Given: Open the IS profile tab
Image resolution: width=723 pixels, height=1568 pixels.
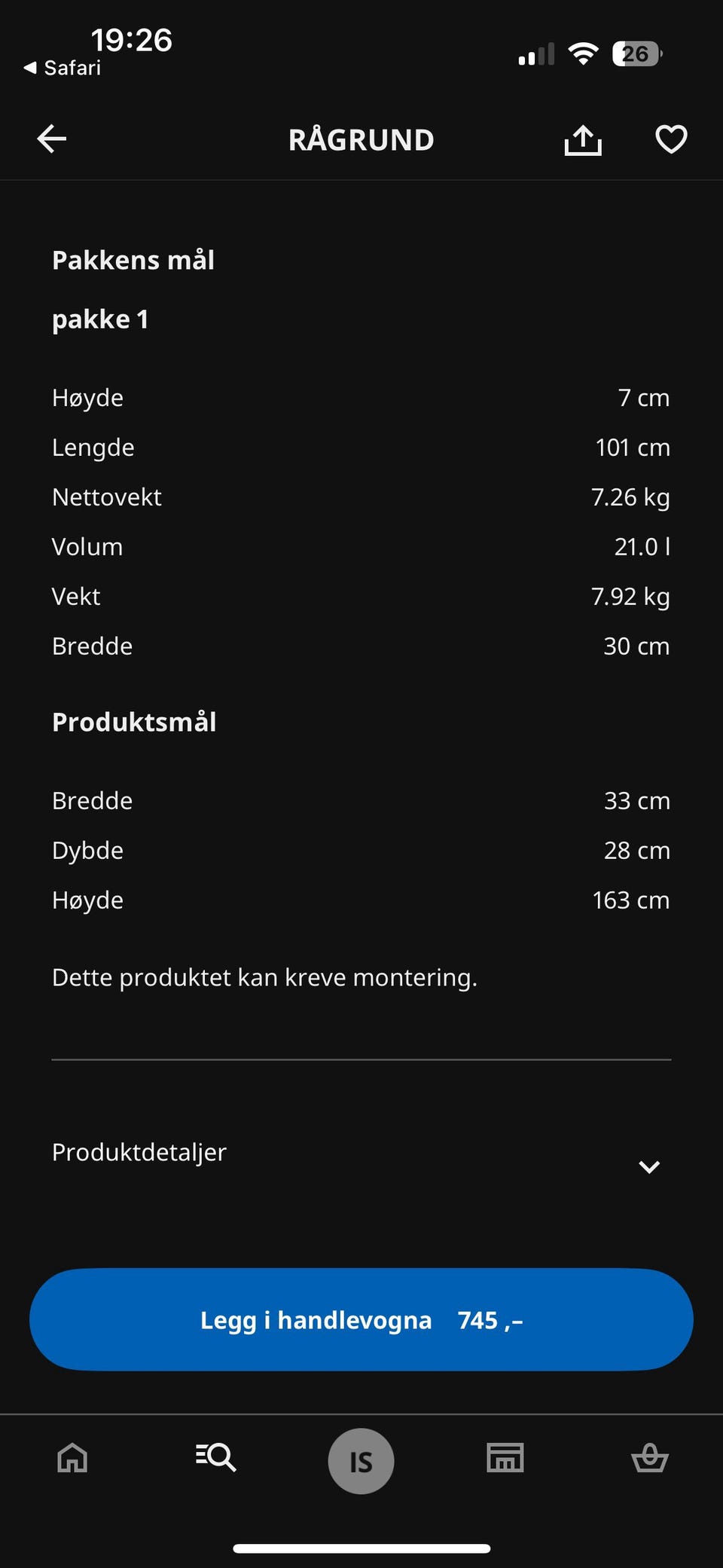Looking at the screenshot, I should [361, 1461].
